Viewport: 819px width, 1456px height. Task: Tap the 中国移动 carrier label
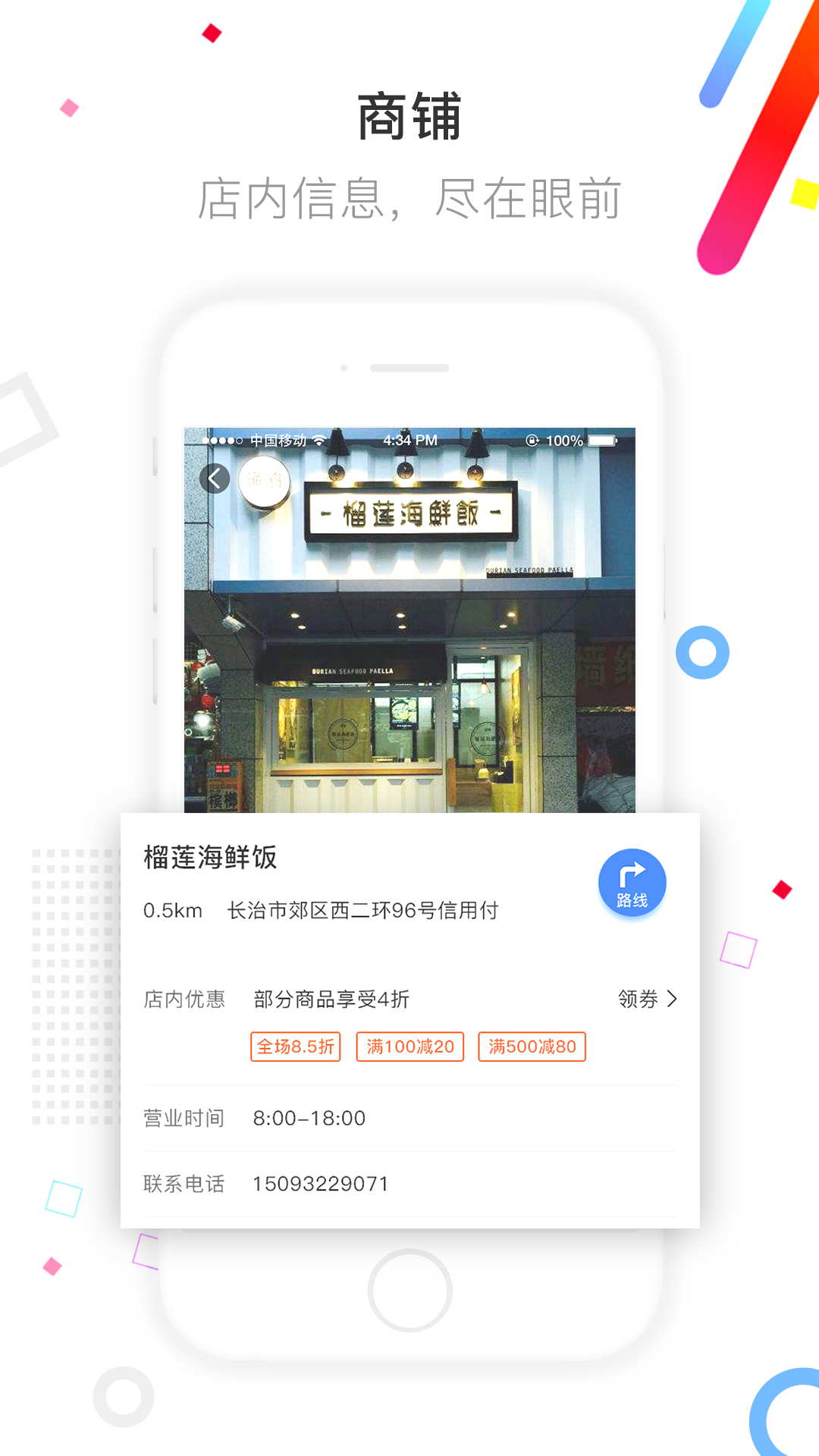coord(279,440)
